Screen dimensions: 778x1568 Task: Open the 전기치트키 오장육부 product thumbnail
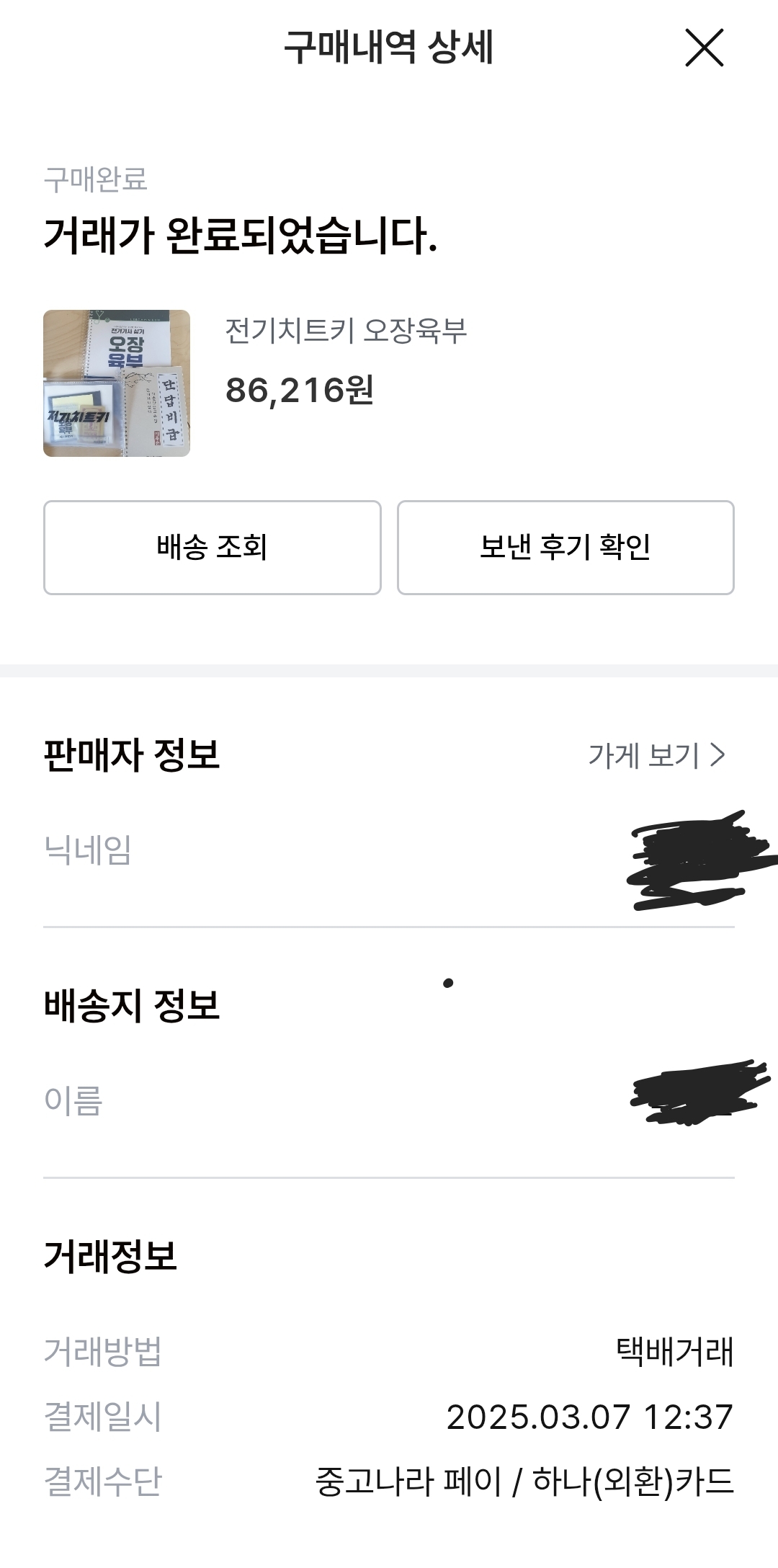coord(117,383)
